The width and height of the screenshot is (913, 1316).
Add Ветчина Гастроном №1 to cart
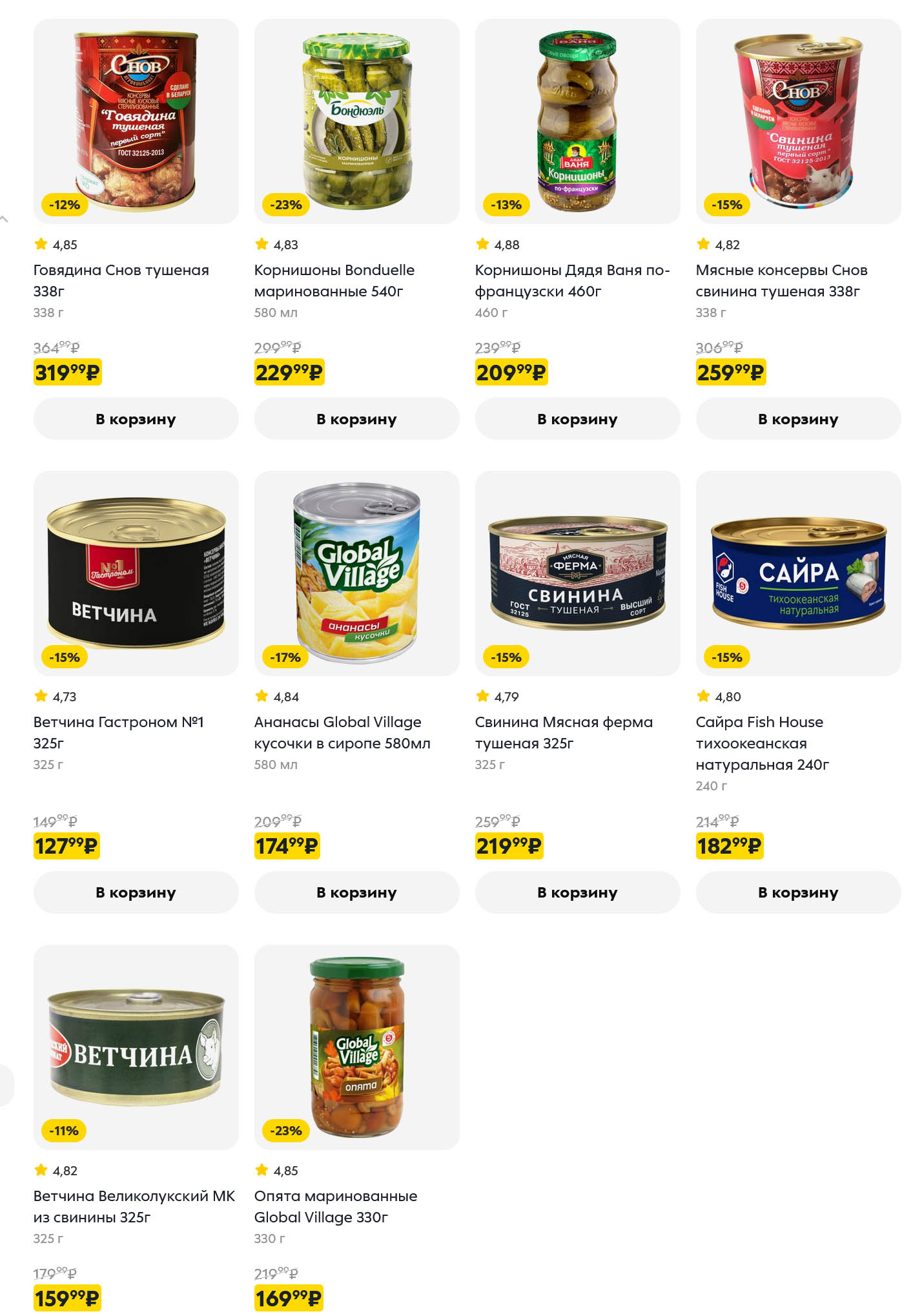tap(136, 892)
